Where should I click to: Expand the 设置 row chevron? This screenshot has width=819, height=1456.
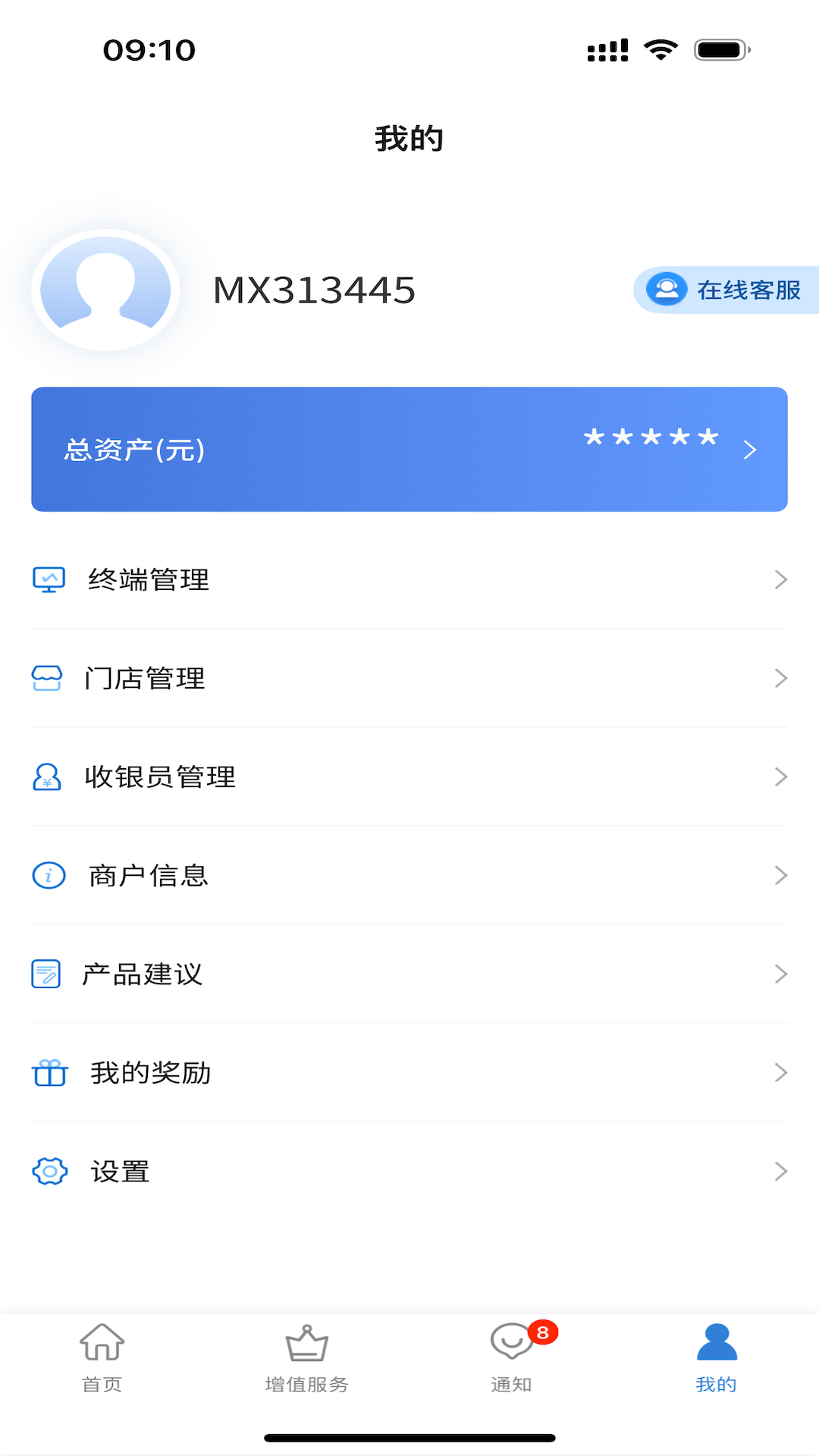[781, 1172]
